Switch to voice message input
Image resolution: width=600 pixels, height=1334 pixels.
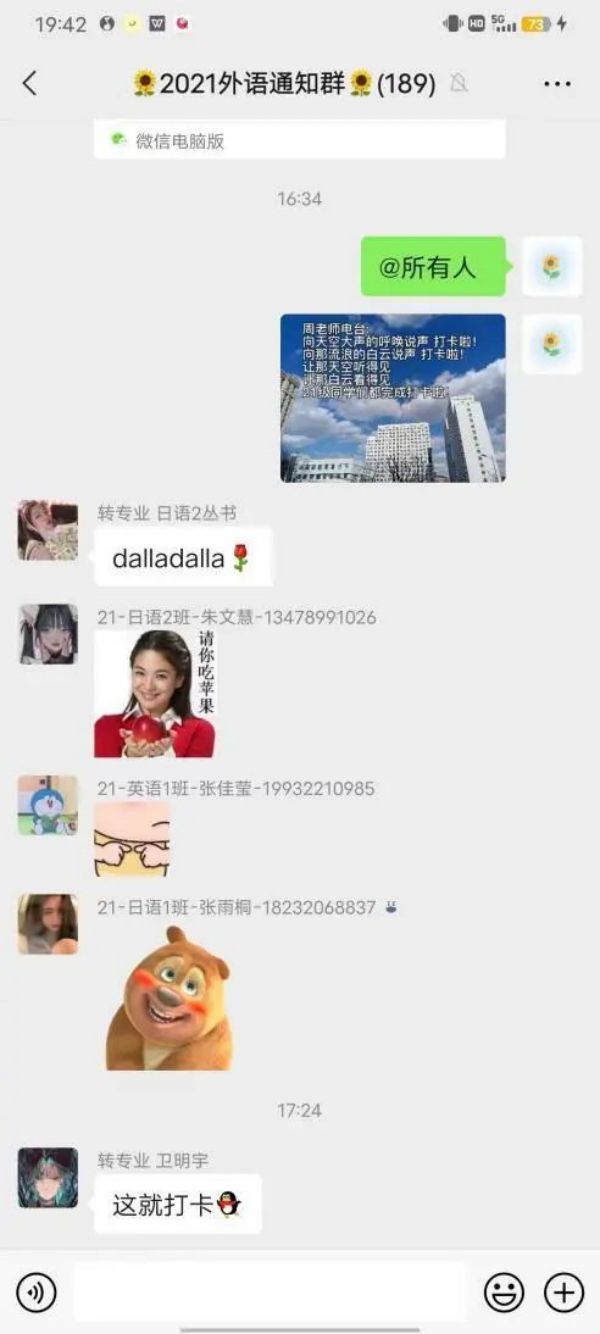coord(37,1293)
